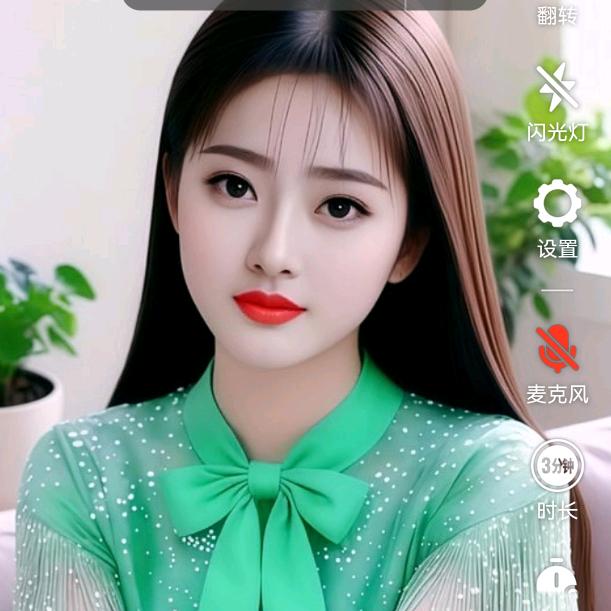This screenshot has height=611, width=611.
Task: Change the 3分钟 recording duration (时长)
Action: pos(557,466)
